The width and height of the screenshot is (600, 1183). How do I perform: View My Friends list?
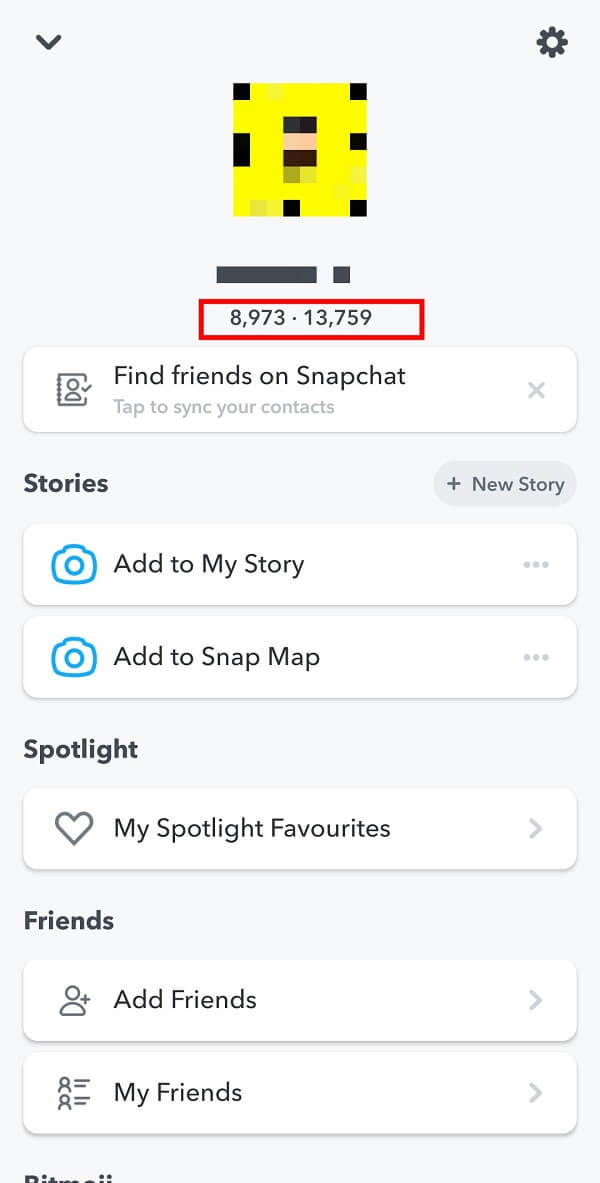[x=300, y=1092]
